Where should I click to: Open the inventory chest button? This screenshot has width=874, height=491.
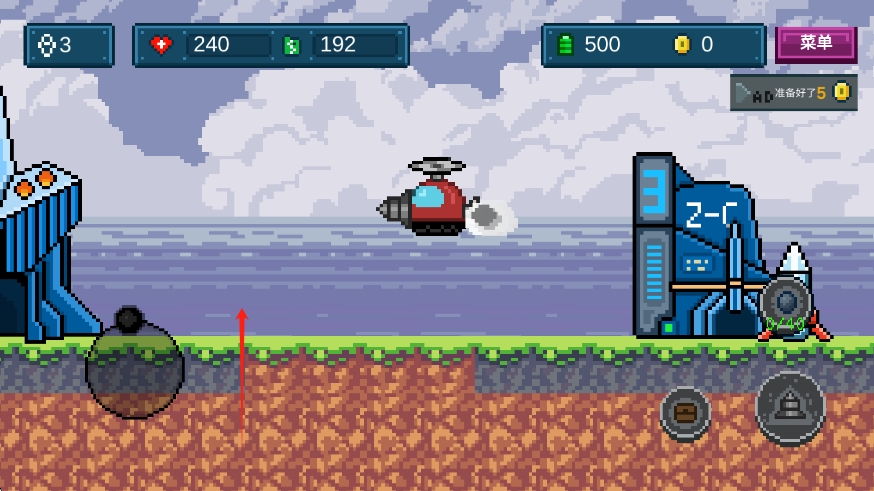(685, 414)
